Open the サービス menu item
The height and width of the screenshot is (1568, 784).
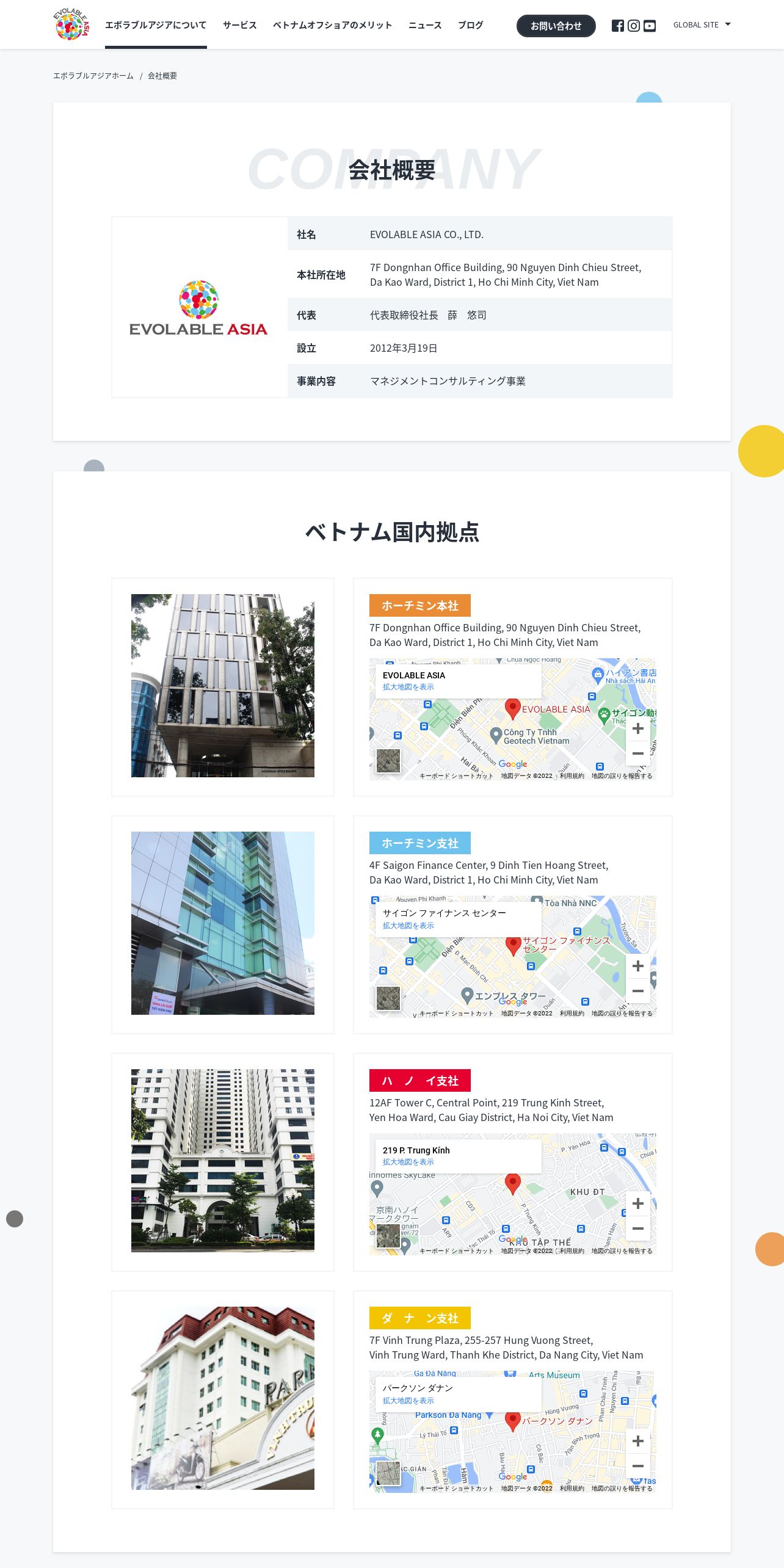point(239,25)
